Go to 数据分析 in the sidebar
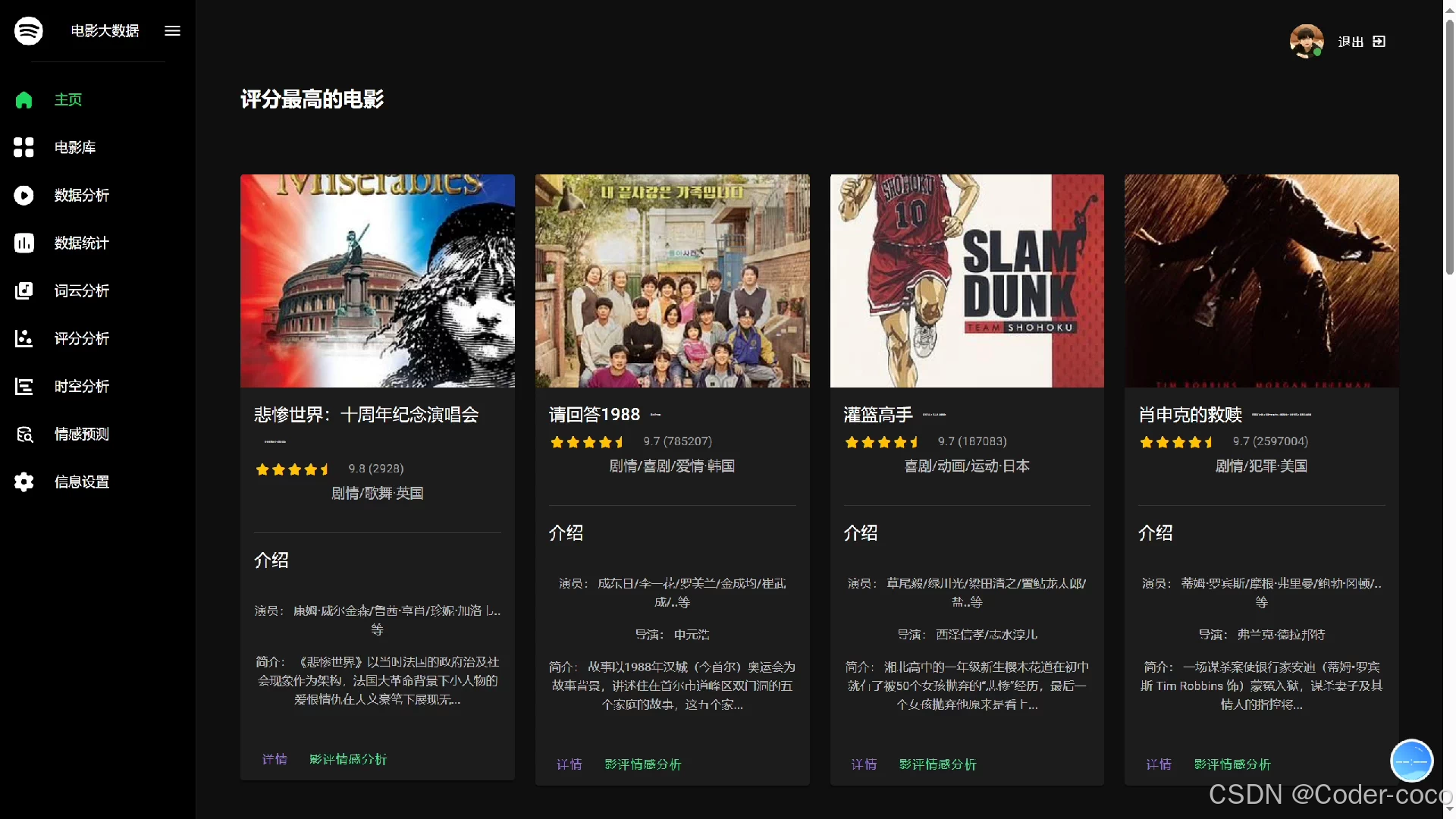This screenshot has height=819, width=1456. pyautogui.click(x=81, y=195)
